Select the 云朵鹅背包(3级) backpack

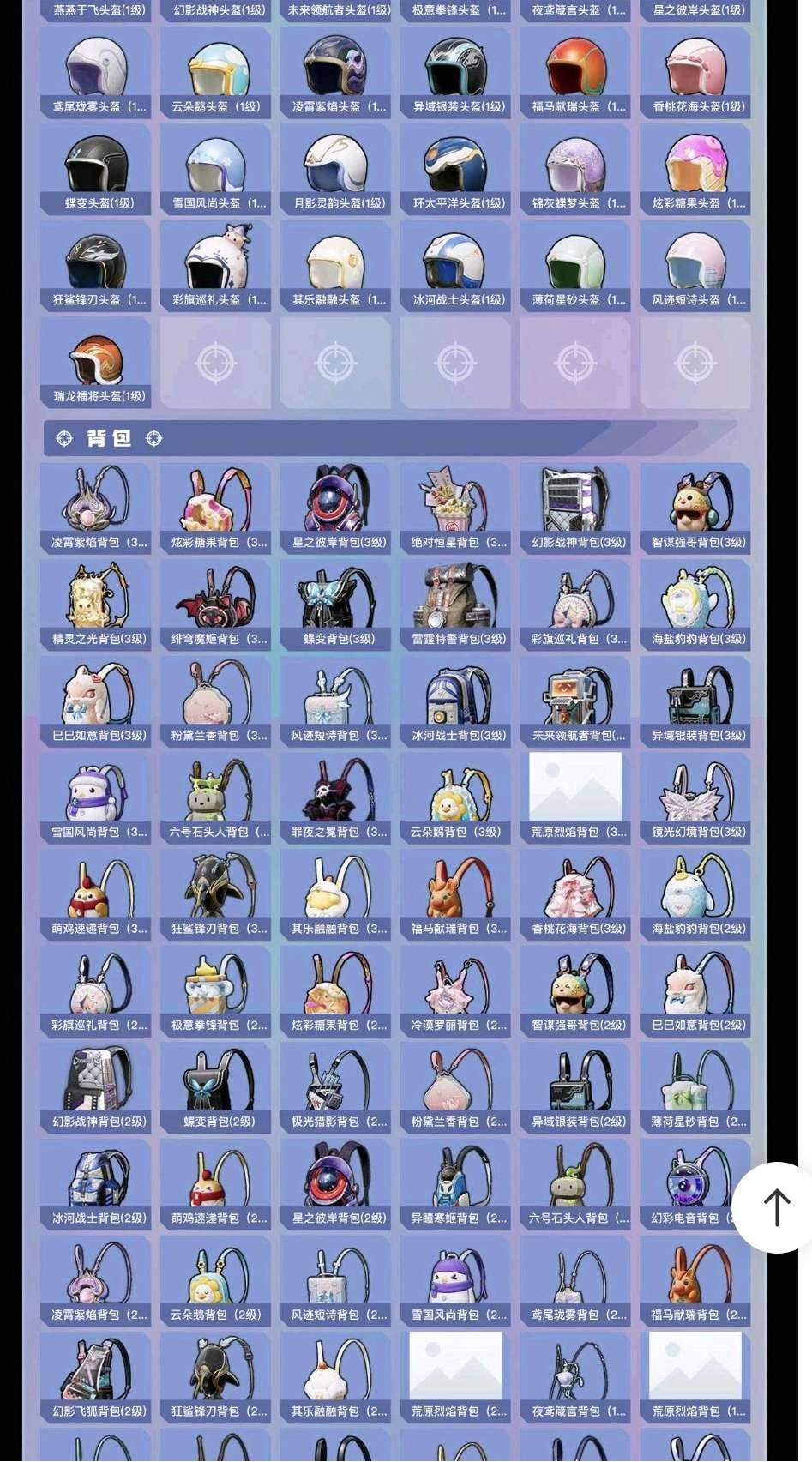[455, 798]
